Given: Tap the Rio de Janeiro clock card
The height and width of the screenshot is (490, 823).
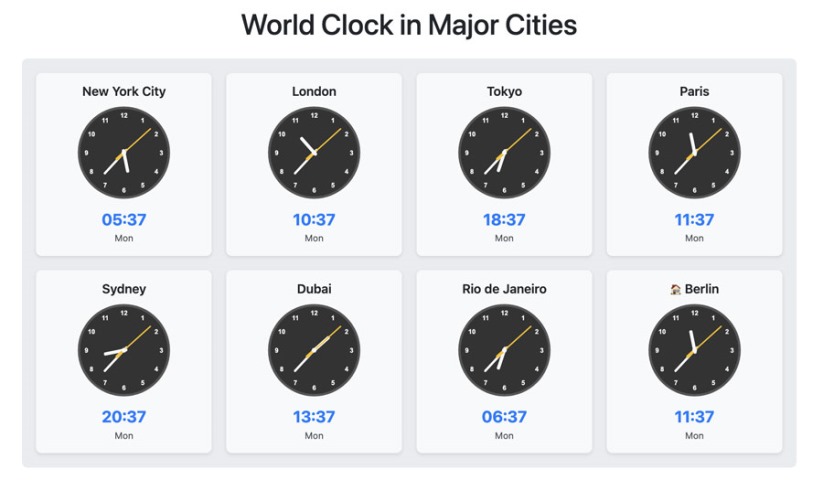Looking at the screenshot, I should pos(504,361).
